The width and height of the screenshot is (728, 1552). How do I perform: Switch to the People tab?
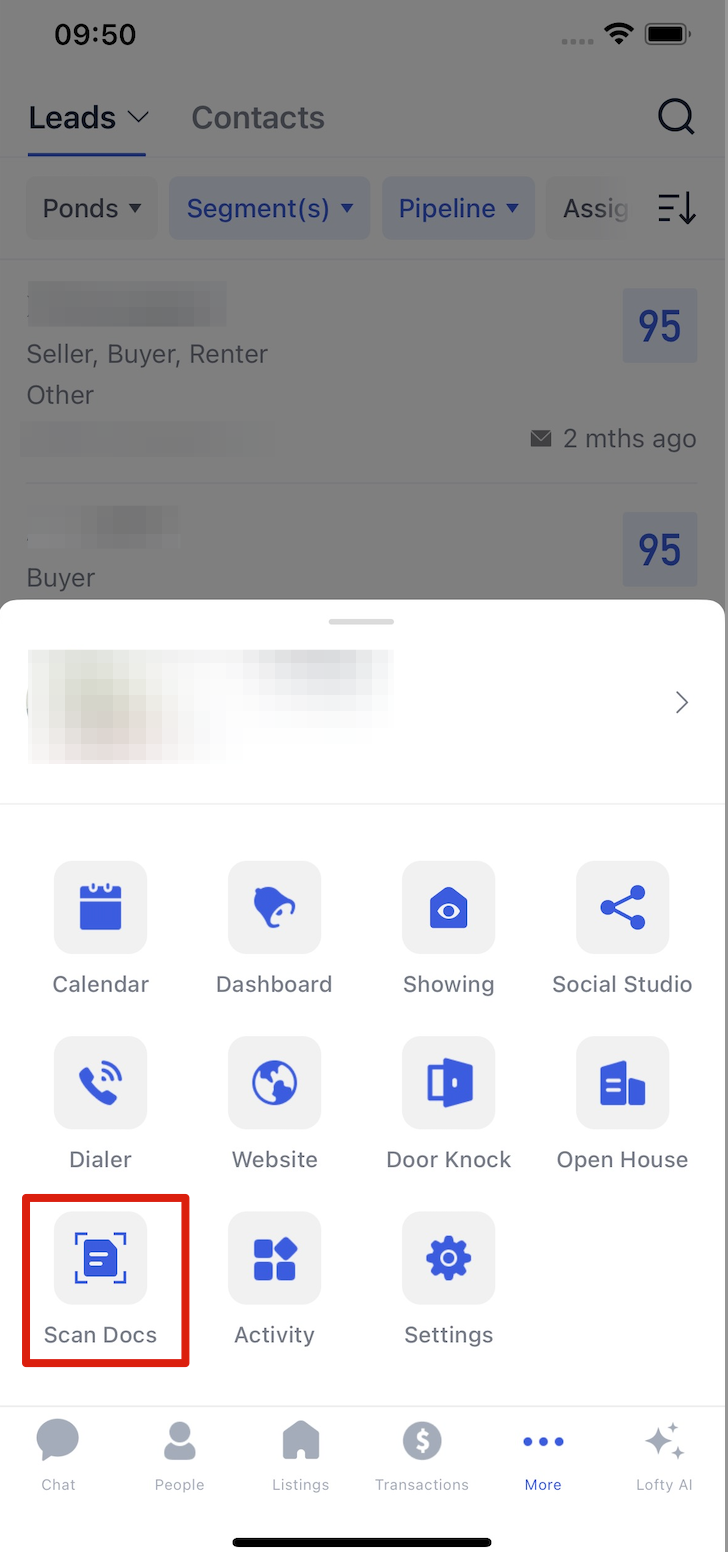(x=180, y=1455)
